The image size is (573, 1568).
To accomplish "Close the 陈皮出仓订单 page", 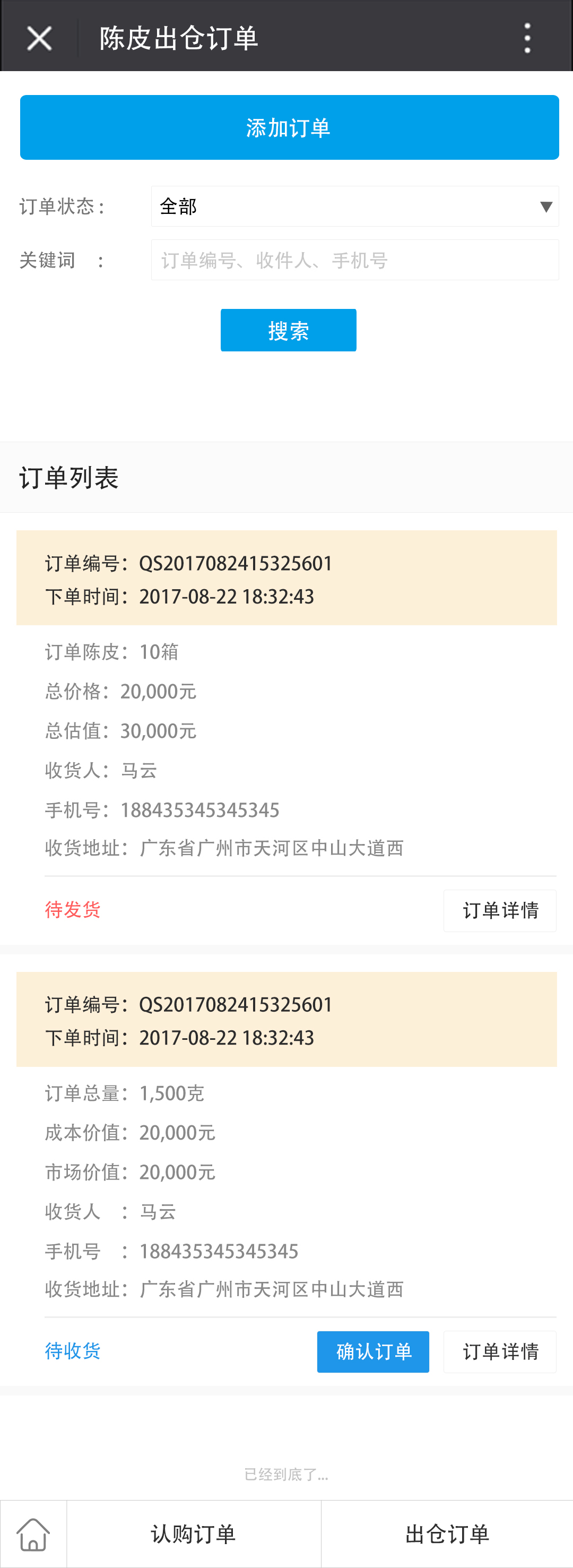I will [39, 38].
